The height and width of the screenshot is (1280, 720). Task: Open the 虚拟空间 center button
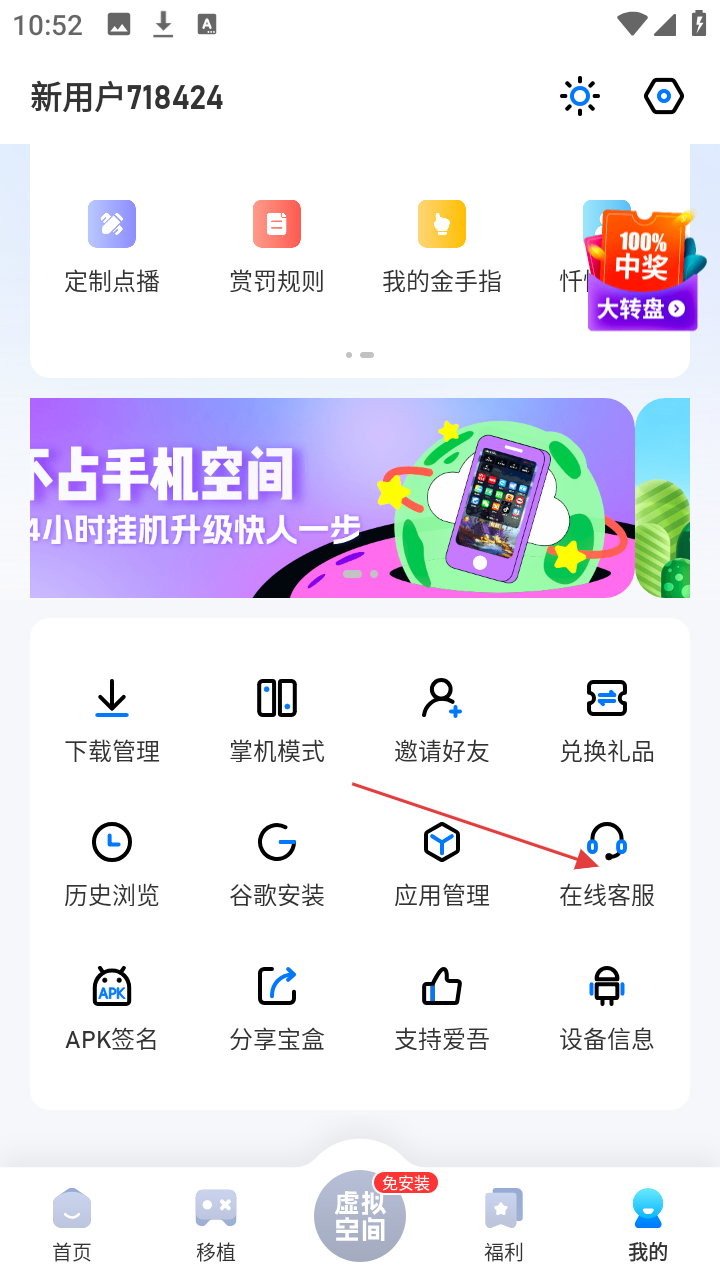point(360,1215)
